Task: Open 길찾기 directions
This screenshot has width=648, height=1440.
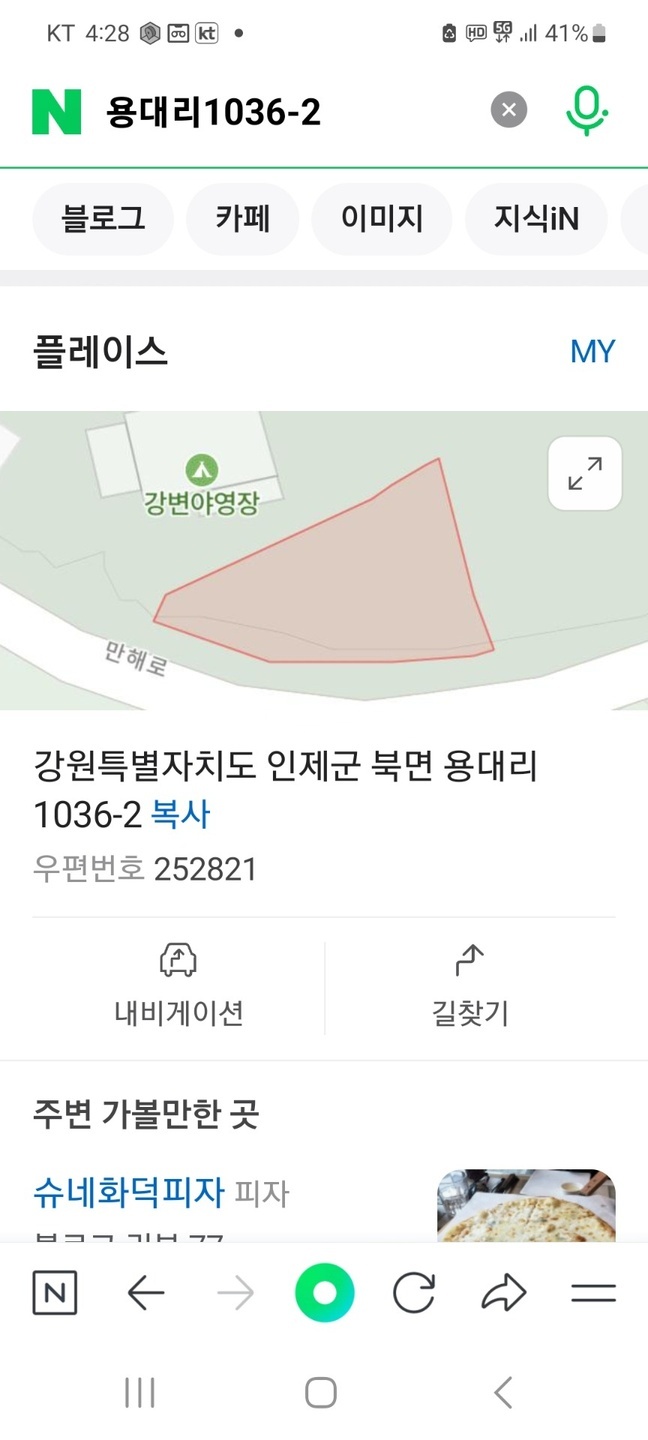Action: 470,986
